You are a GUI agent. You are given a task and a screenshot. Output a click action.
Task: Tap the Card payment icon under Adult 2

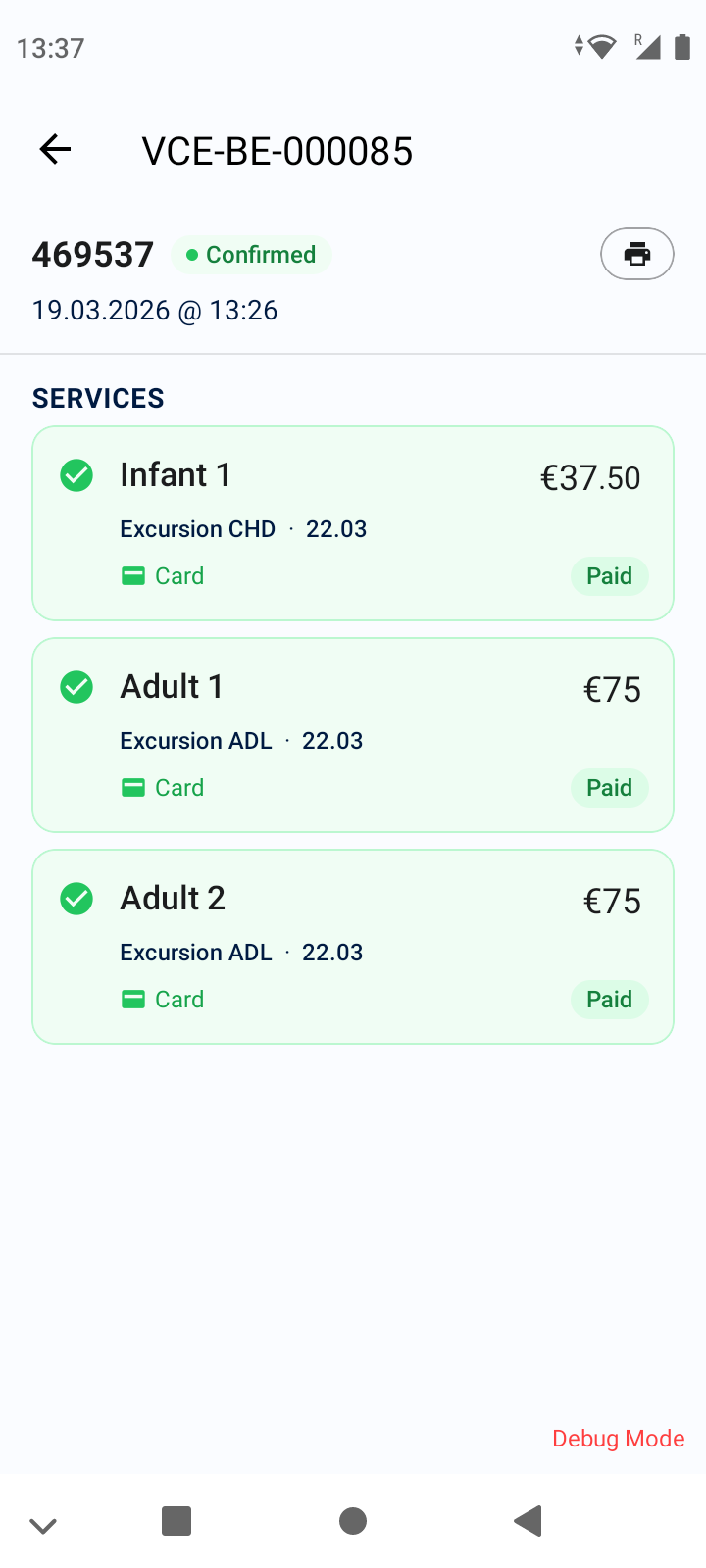tap(132, 999)
